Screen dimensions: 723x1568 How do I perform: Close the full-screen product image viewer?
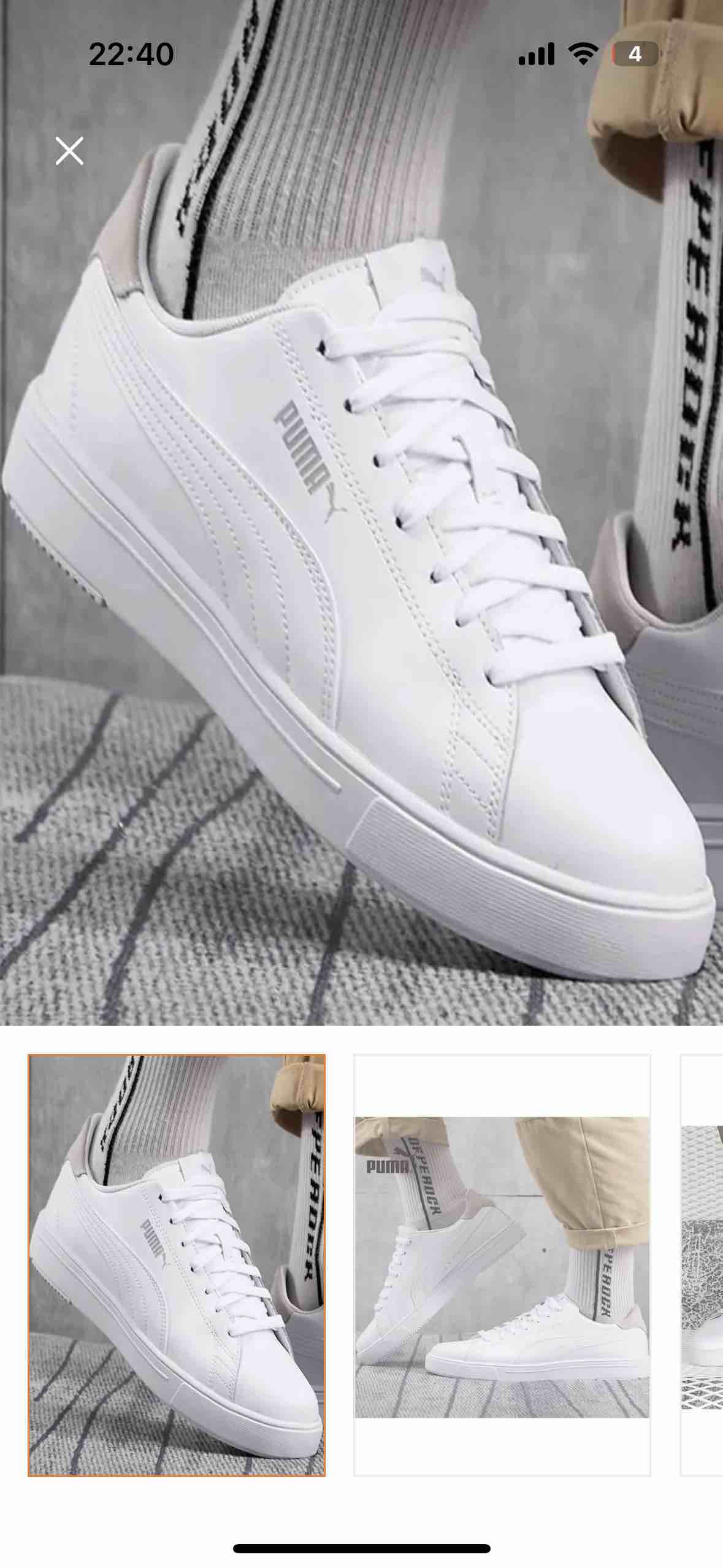coord(69,151)
